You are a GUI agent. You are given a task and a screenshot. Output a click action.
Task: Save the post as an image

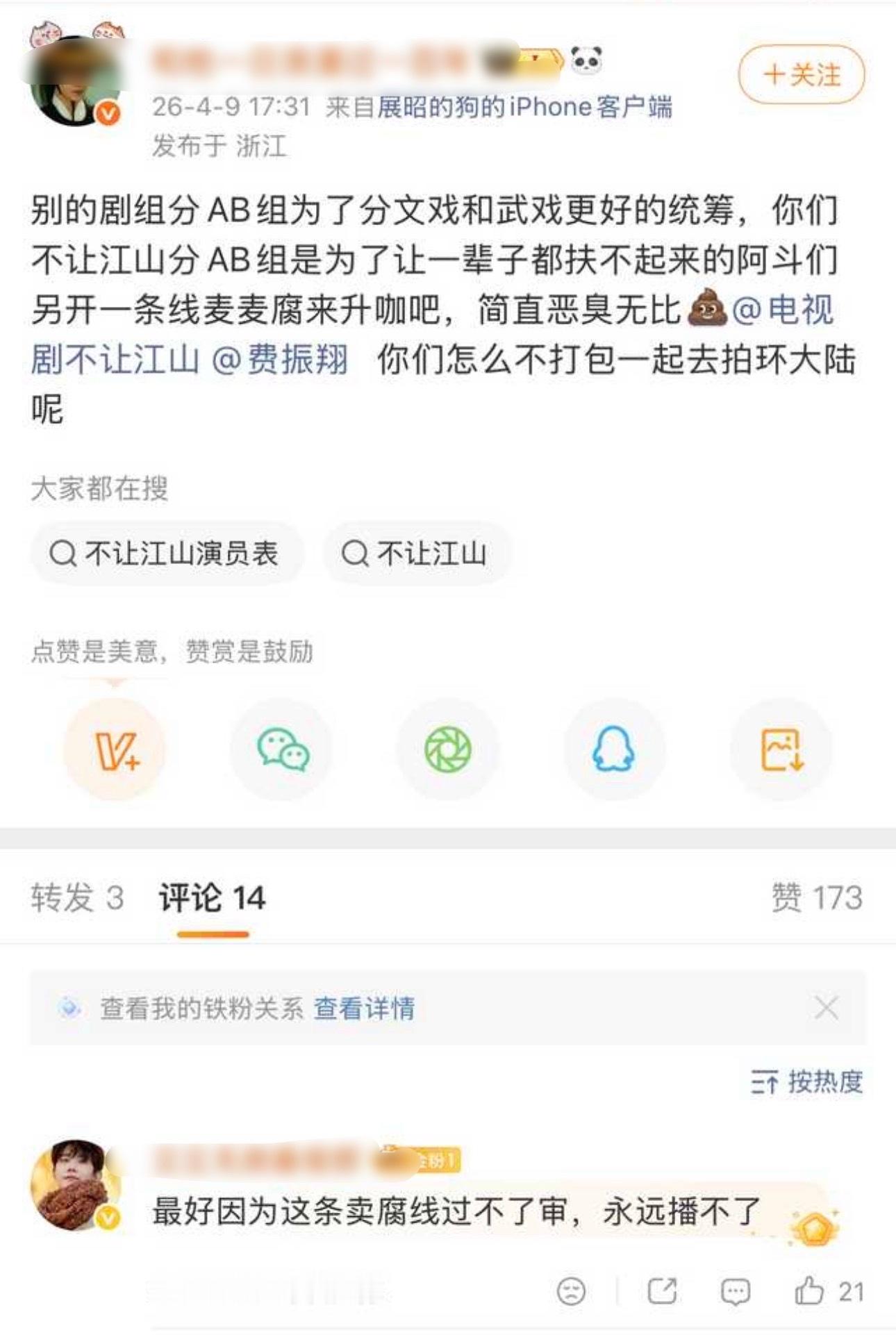coord(781,747)
